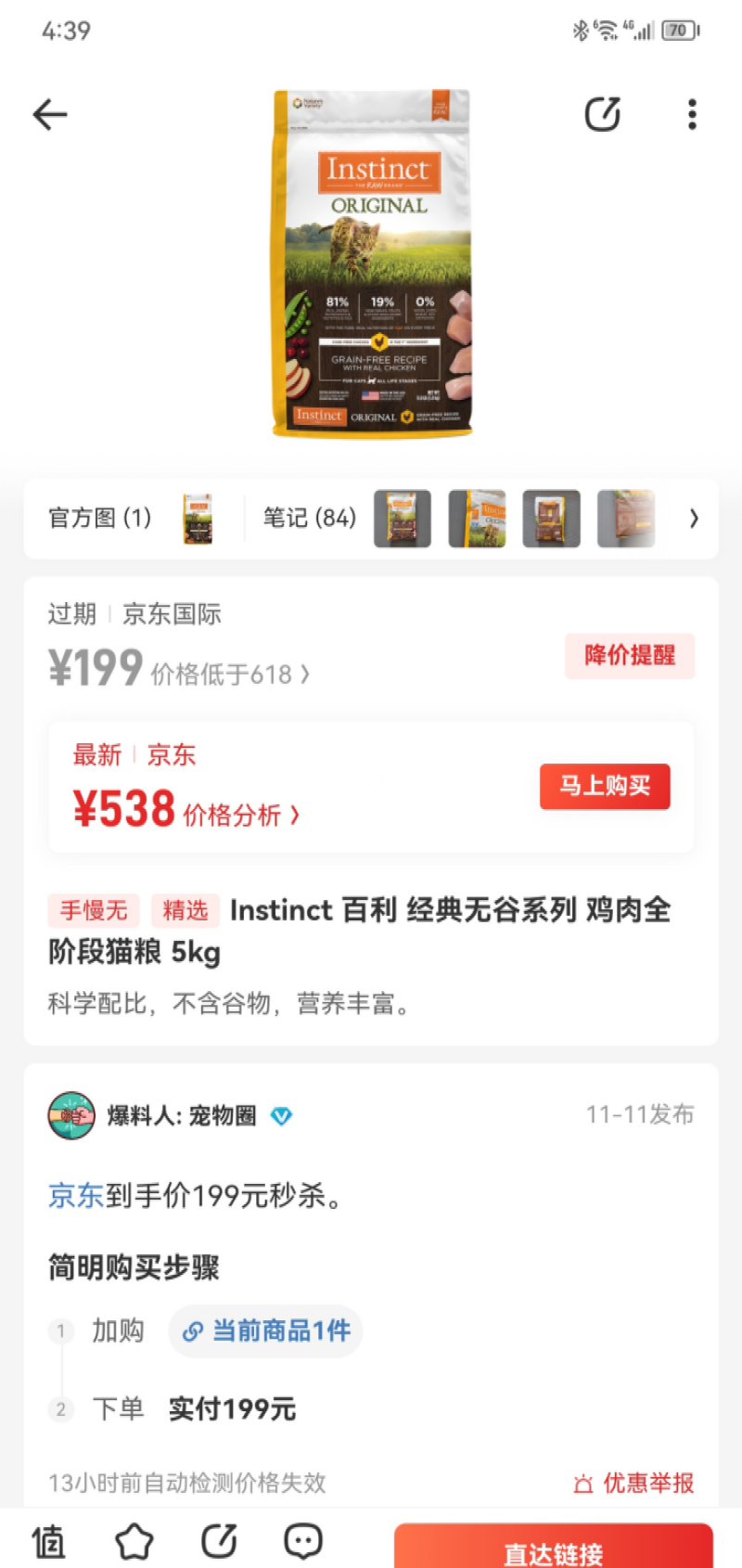
Task: Open comments via the speech bubble icon
Action: pos(302,1542)
